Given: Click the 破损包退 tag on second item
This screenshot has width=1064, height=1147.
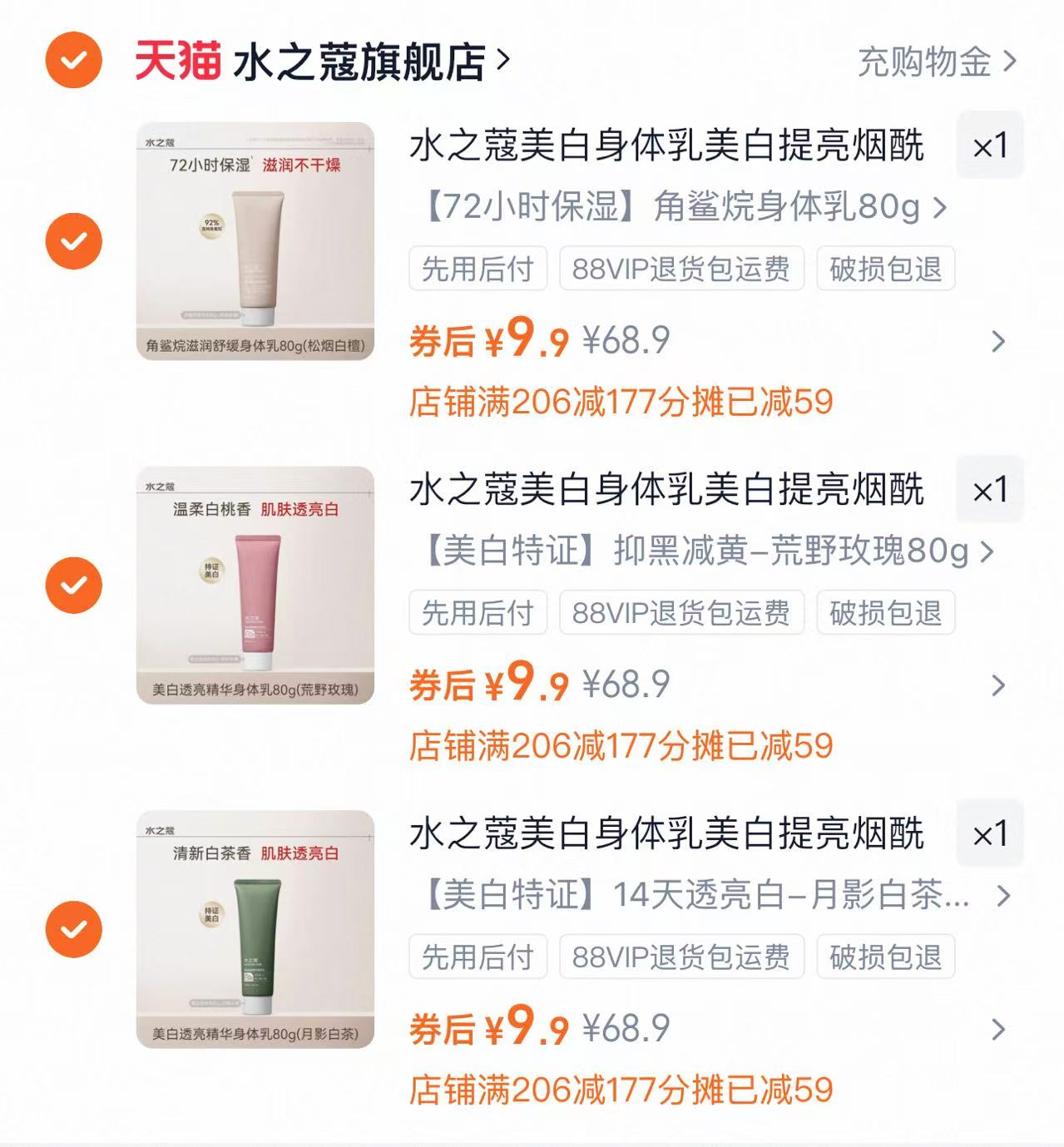Looking at the screenshot, I should coord(885,614).
